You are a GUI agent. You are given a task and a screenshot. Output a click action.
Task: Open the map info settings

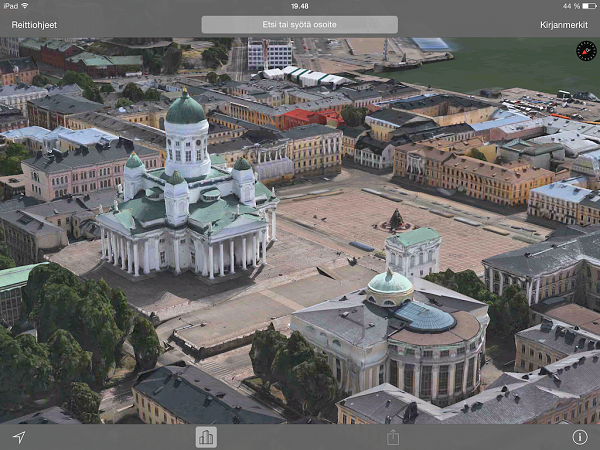(x=580, y=437)
